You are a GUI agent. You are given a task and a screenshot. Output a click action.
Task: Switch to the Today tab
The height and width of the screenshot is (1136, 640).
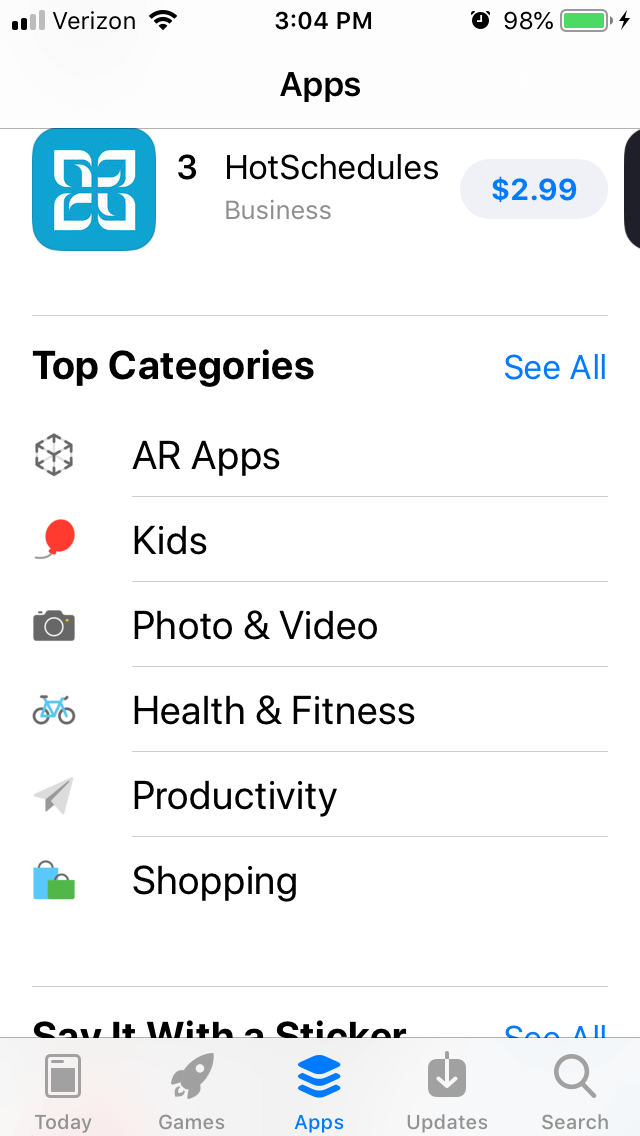63,1093
